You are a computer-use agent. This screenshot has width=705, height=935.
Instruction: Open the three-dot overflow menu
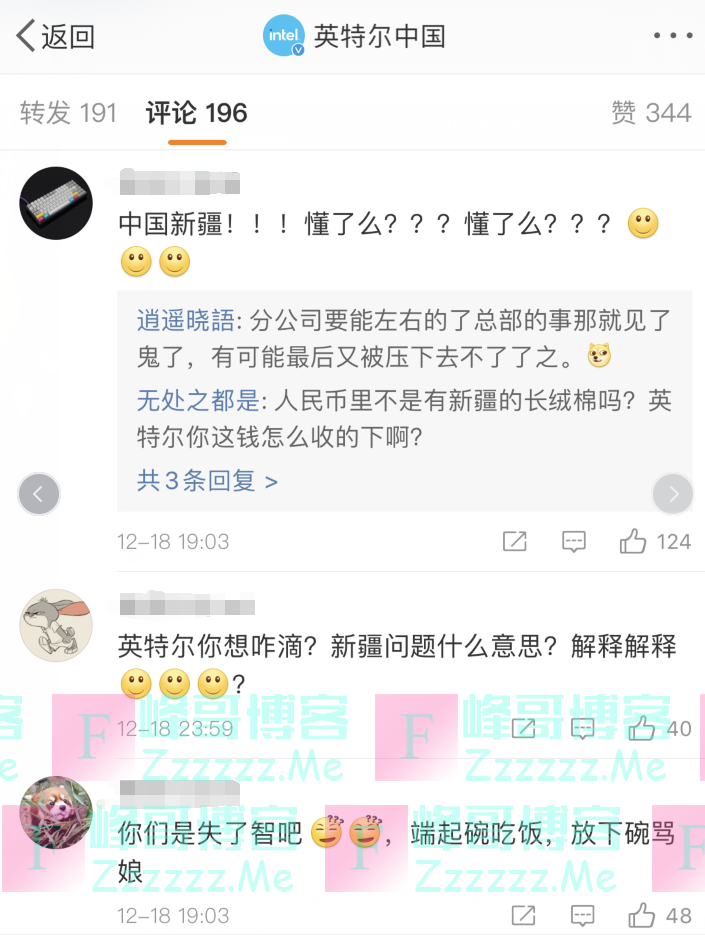coord(671,37)
